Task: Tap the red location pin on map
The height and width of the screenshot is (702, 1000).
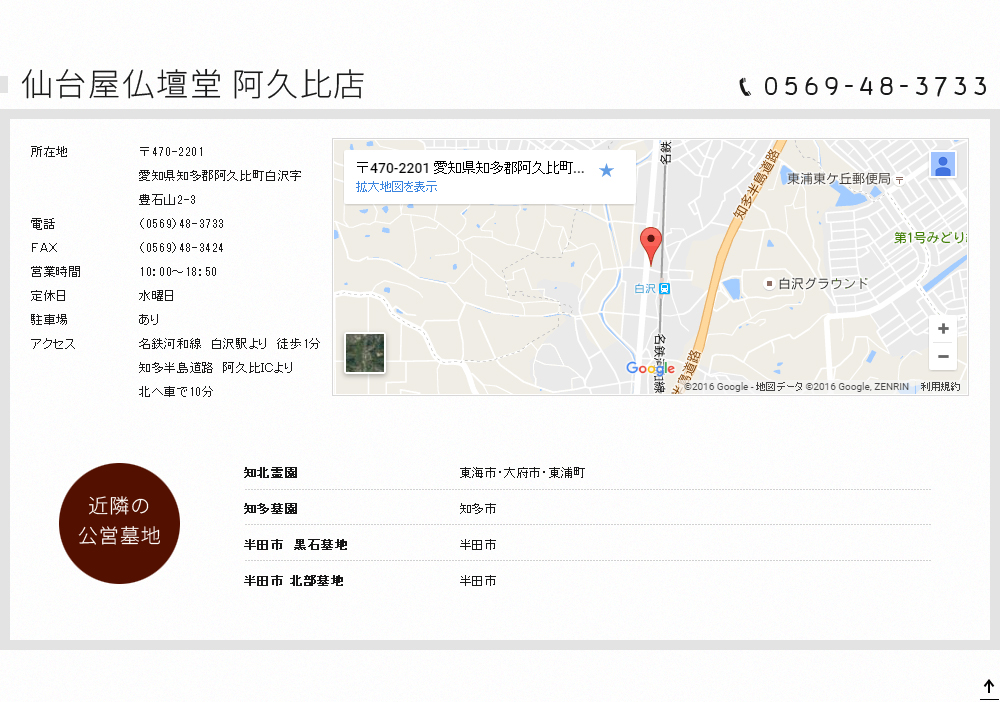Action: pos(651,244)
